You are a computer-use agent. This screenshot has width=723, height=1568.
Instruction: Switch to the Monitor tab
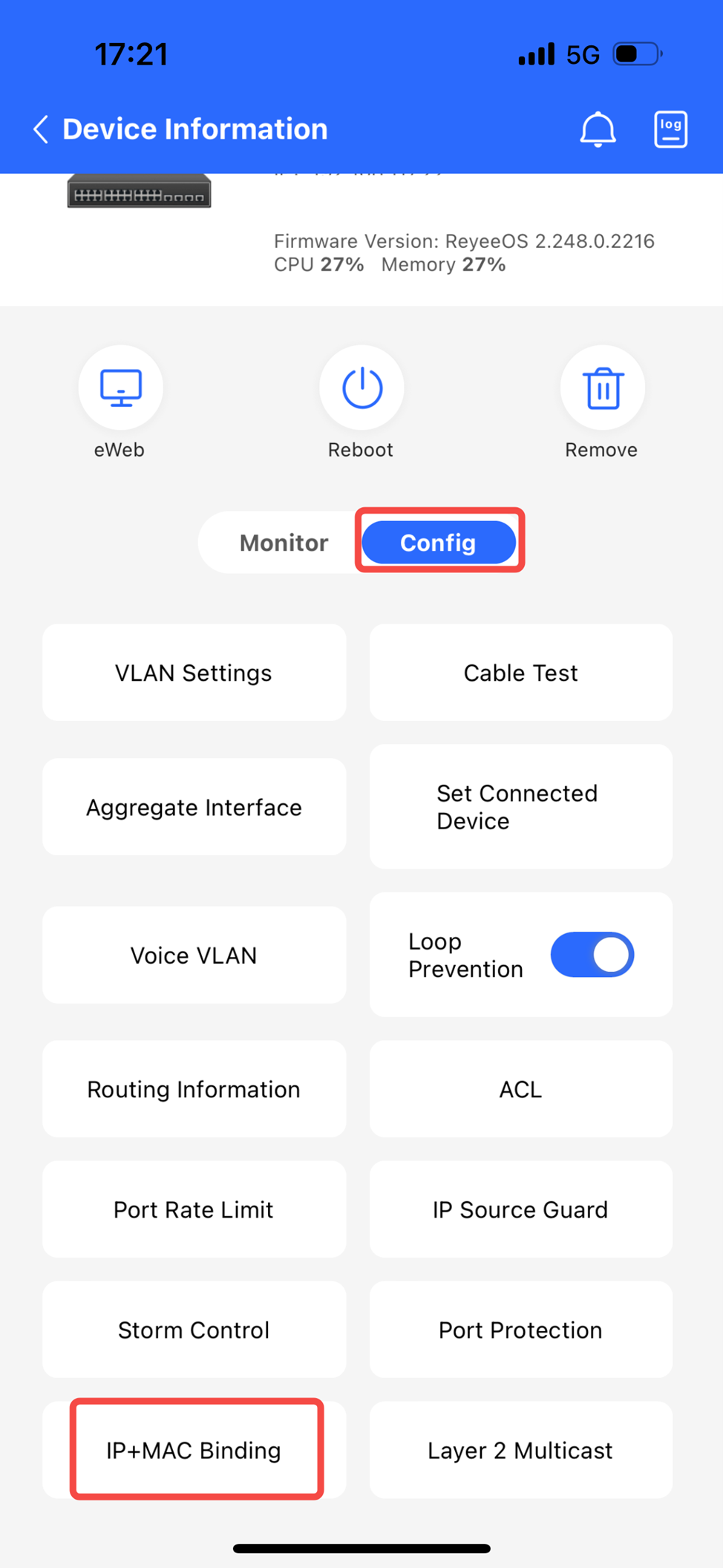[x=284, y=543]
